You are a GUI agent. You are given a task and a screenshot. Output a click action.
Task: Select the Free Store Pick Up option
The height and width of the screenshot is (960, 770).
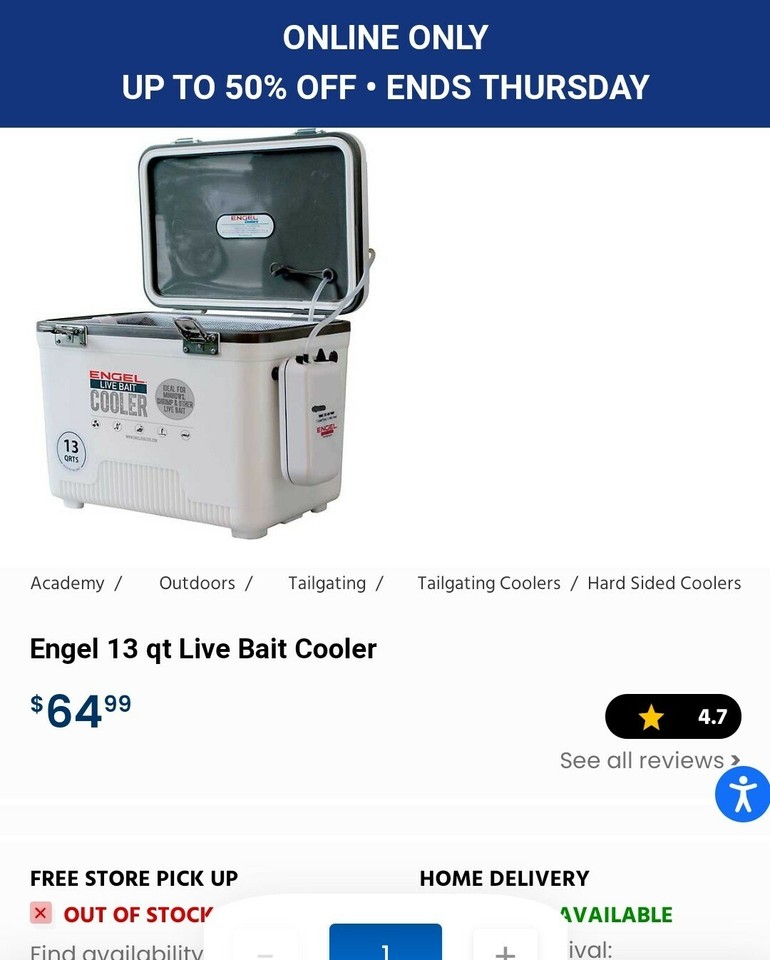pos(134,878)
